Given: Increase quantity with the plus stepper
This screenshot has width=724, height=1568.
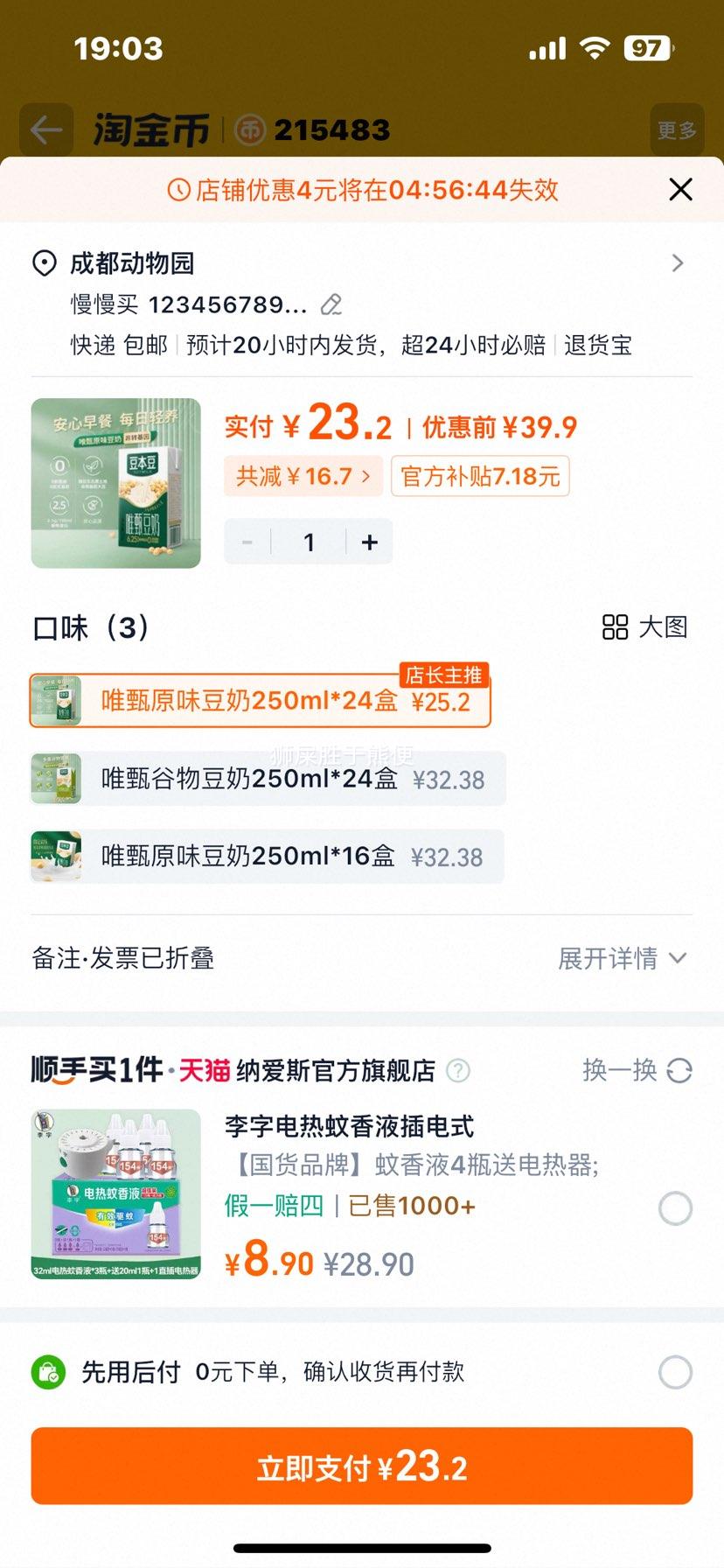Looking at the screenshot, I should [x=369, y=542].
